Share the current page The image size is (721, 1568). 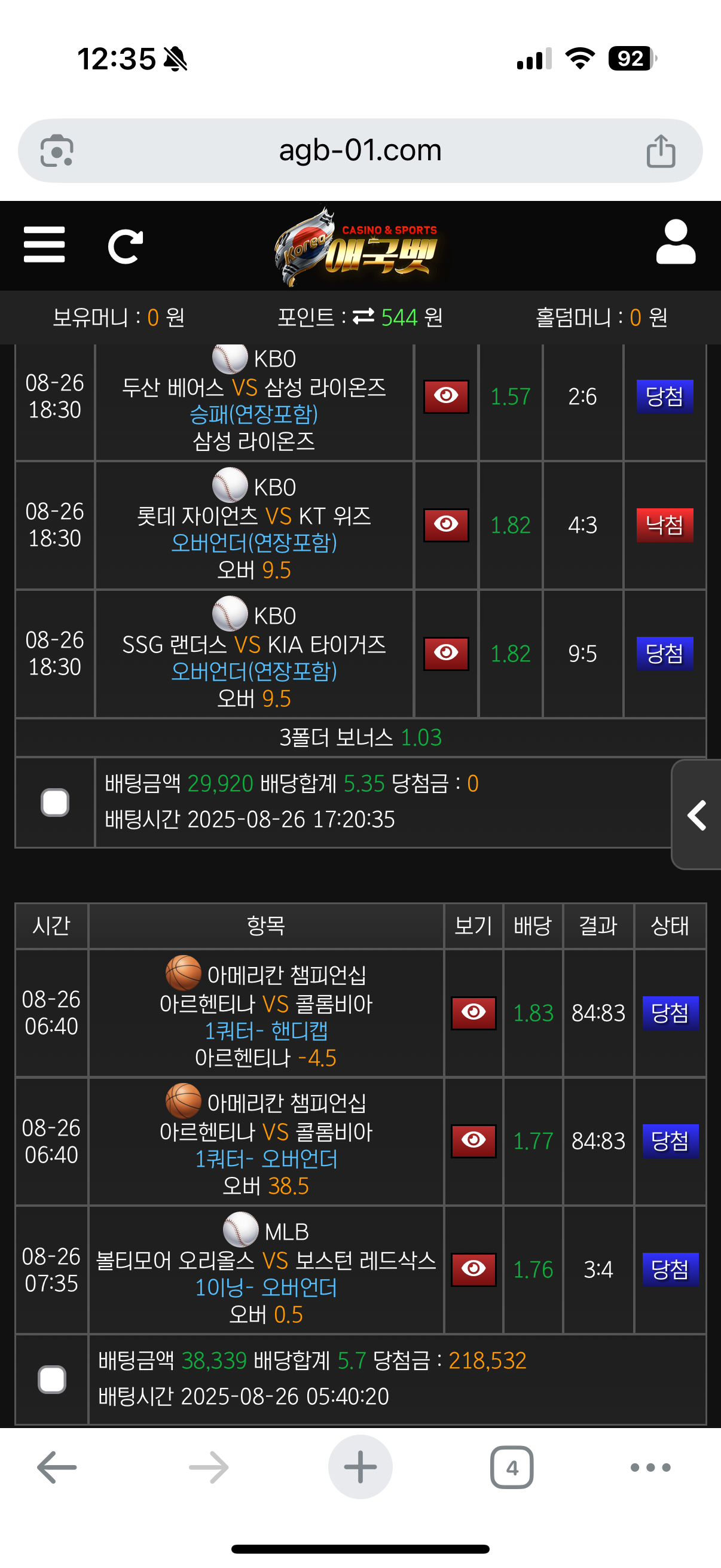click(x=661, y=150)
